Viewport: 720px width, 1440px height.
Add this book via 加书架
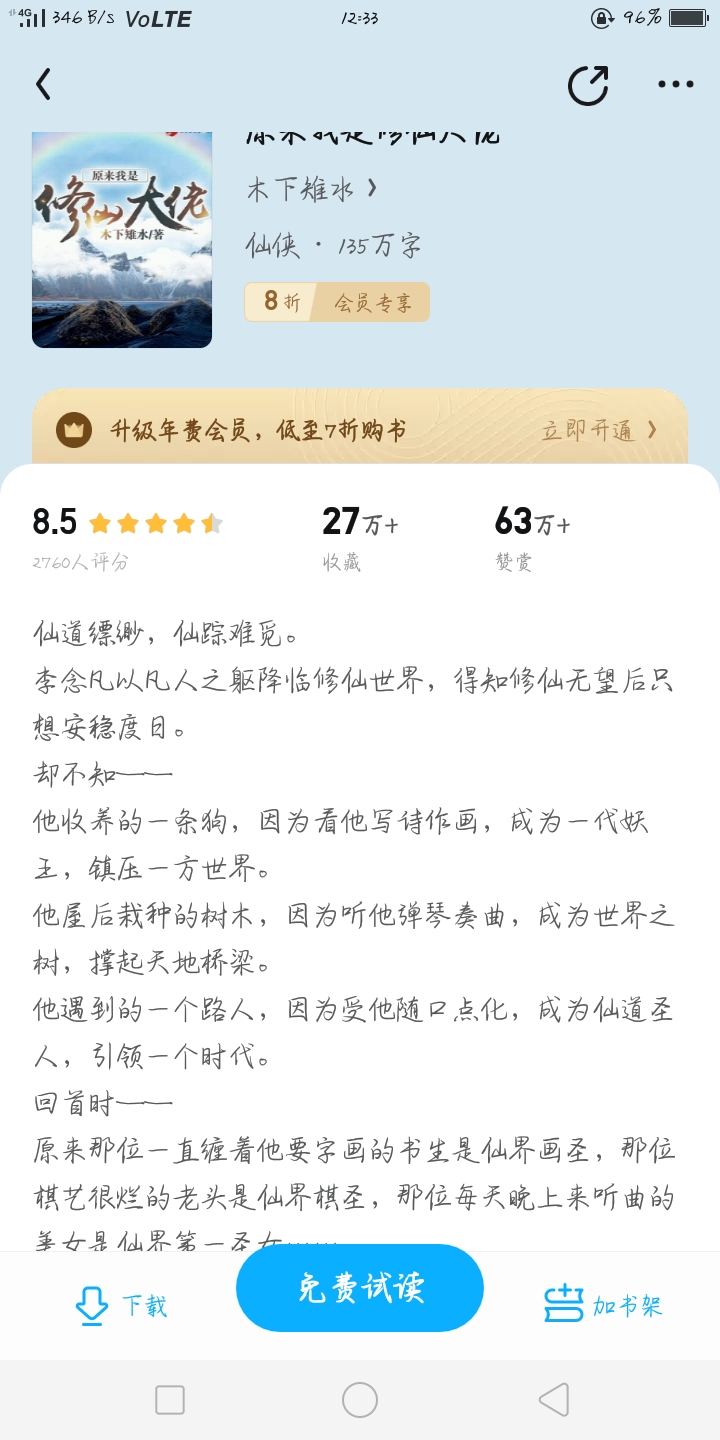coord(603,1305)
